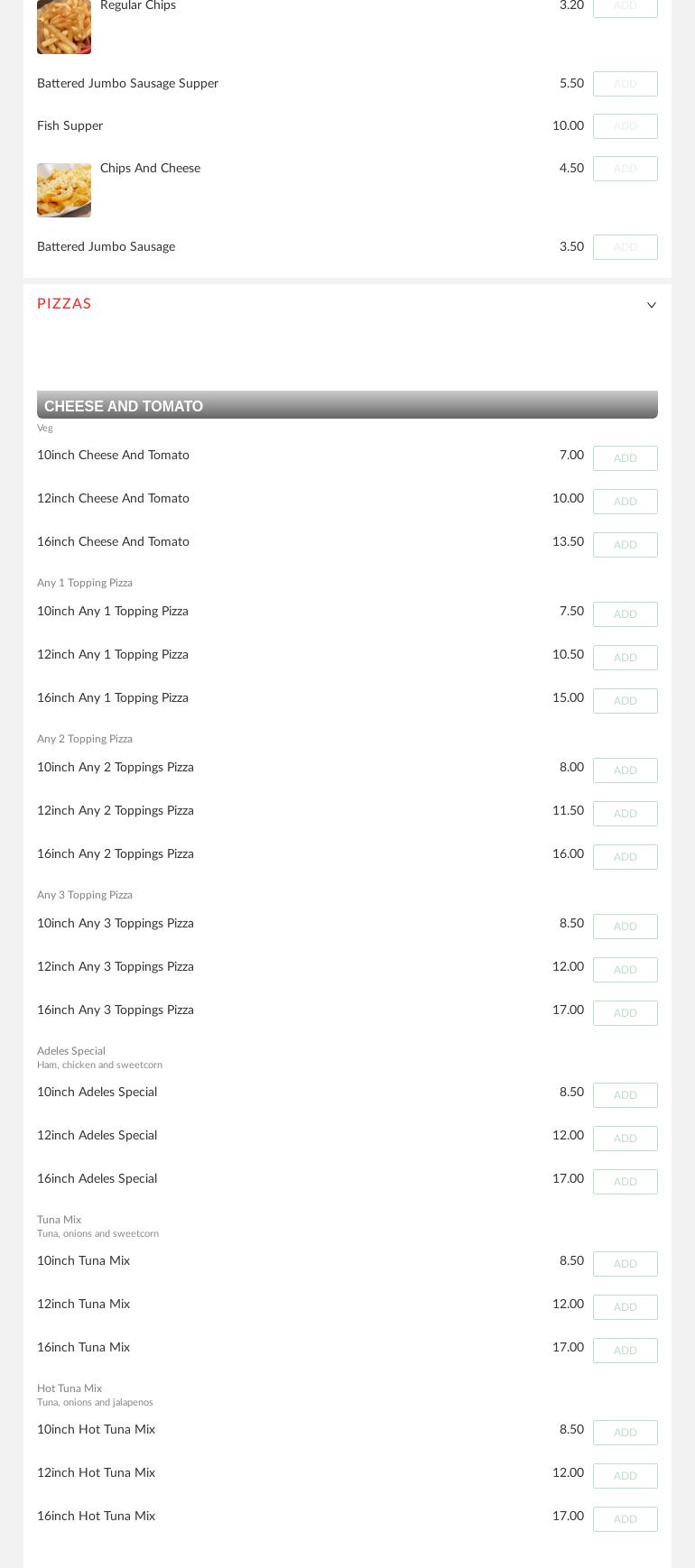Open the Chips And Cheese photo
The height and width of the screenshot is (1568, 695).
(64, 190)
